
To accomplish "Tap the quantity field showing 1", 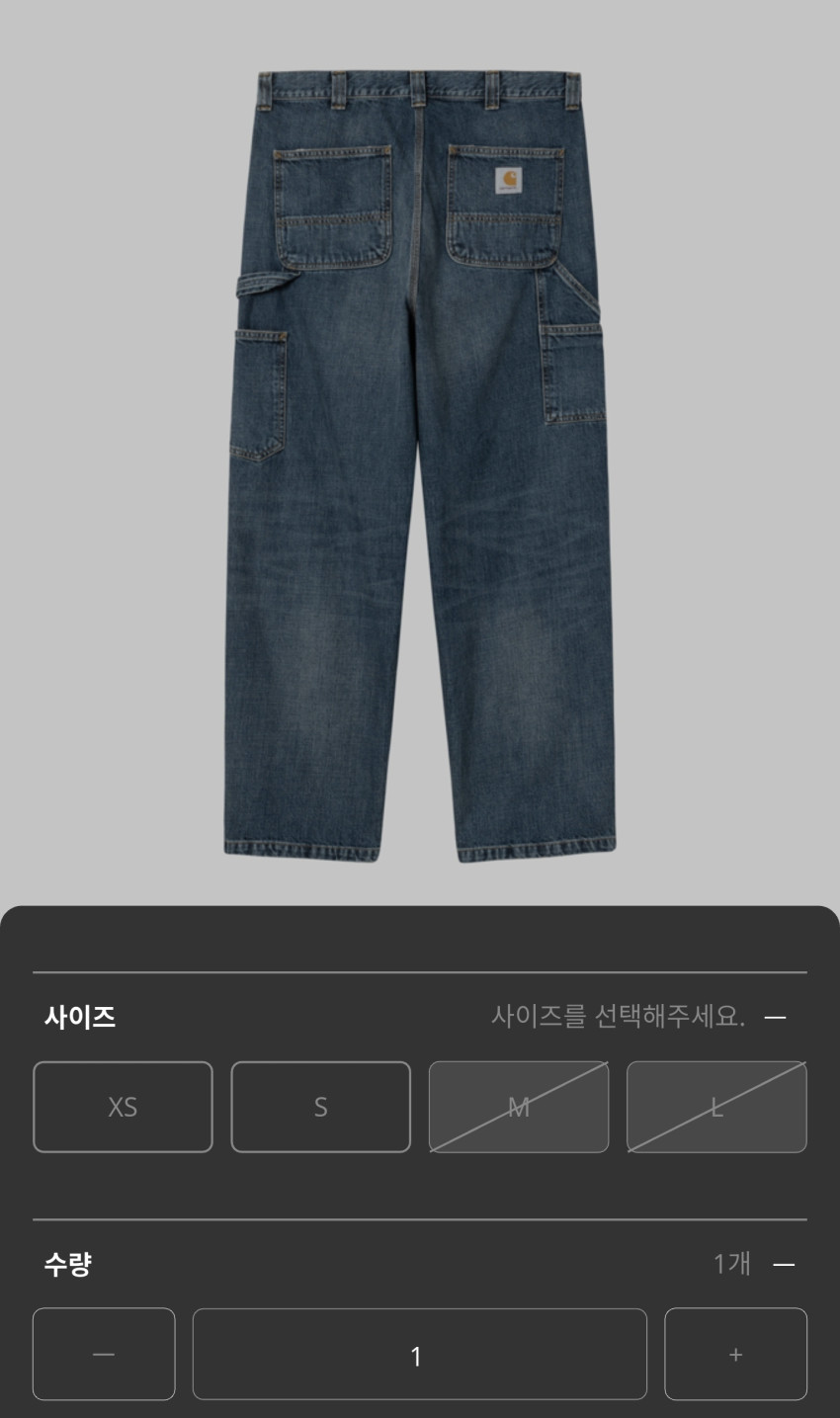I will [x=419, y=1354].
